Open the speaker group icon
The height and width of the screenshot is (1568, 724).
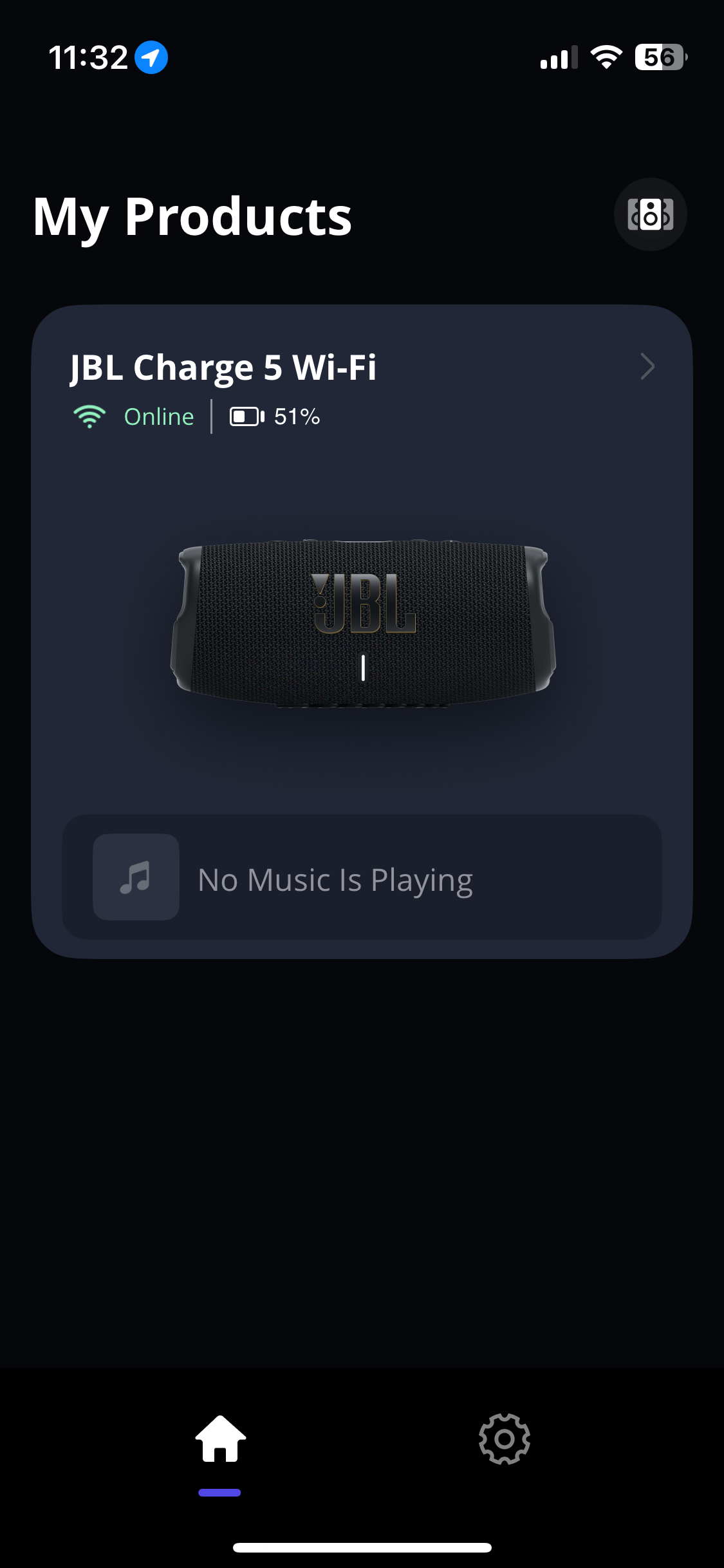(x=650, y=214)
